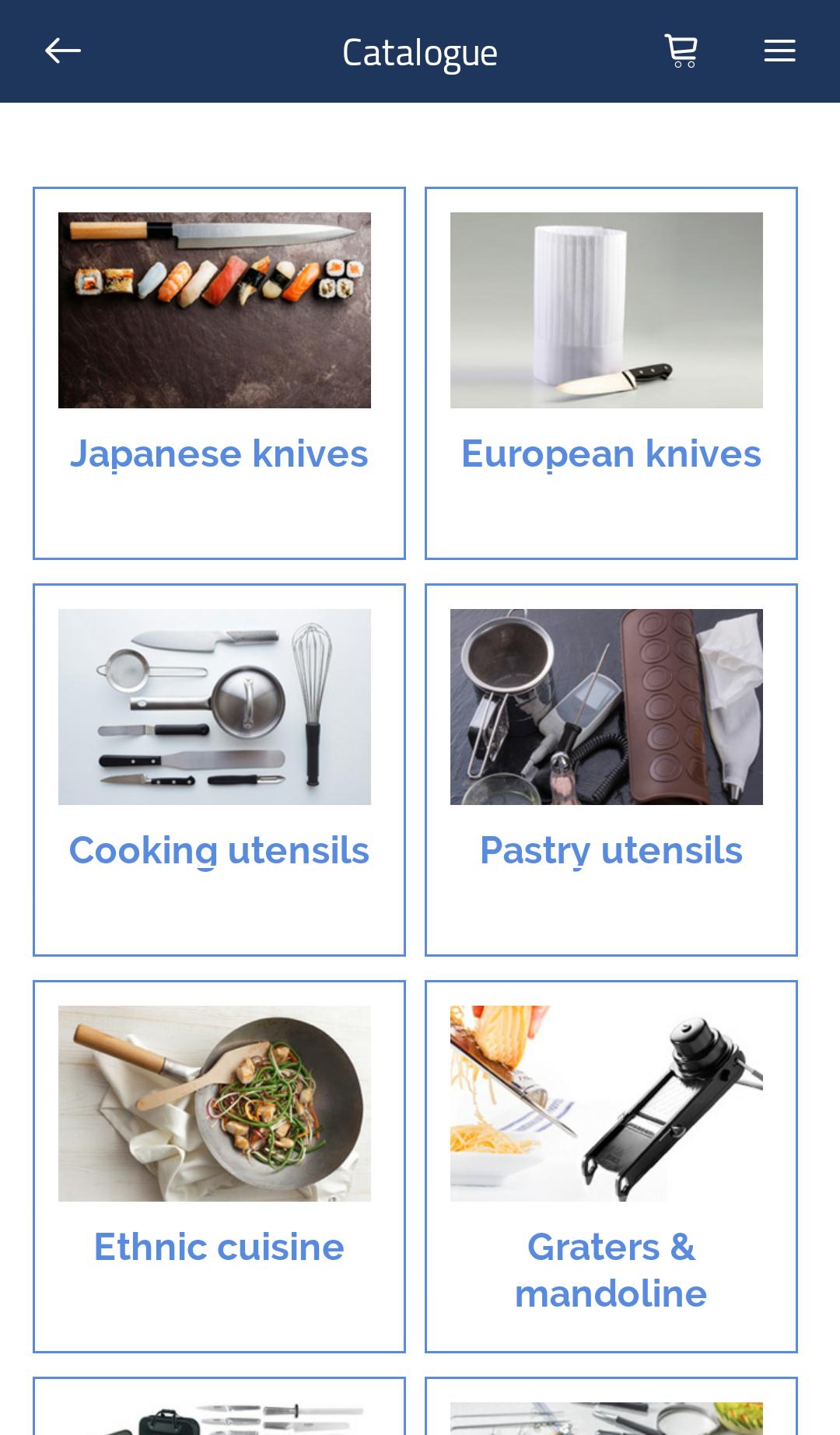Go back using the arrow icon

click(63, 51)
